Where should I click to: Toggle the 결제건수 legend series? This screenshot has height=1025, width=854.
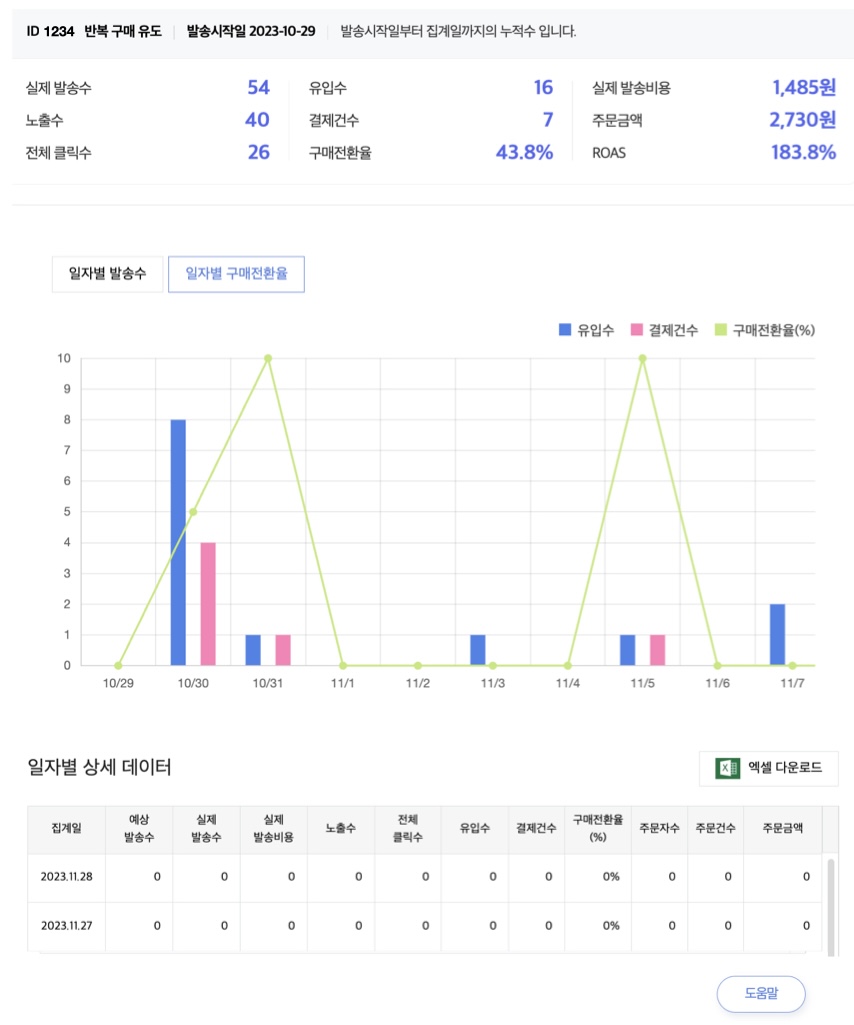(664, 331)
